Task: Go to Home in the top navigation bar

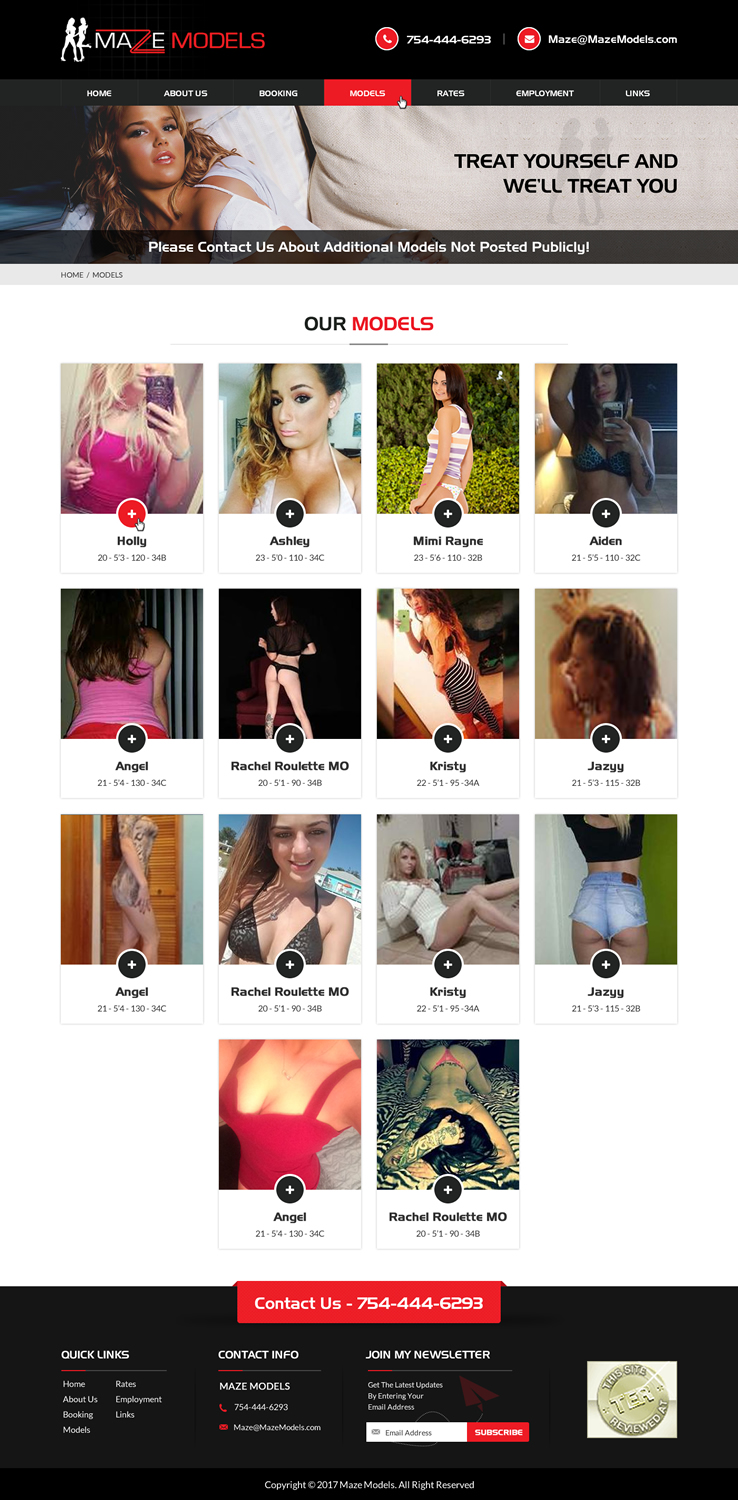Action: point(99,93)
